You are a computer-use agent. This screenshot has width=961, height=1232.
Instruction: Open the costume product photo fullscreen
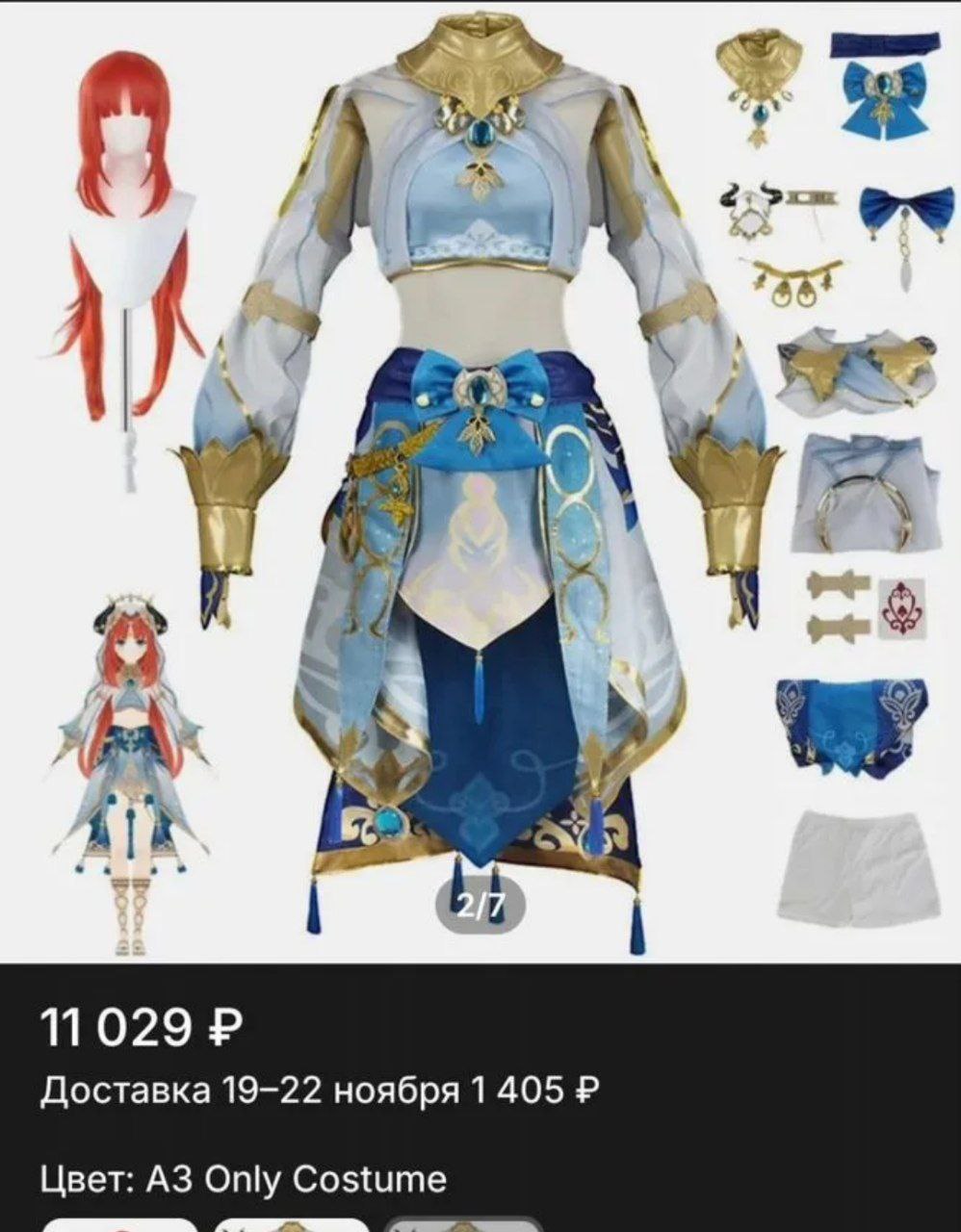(x=480, y=481)
